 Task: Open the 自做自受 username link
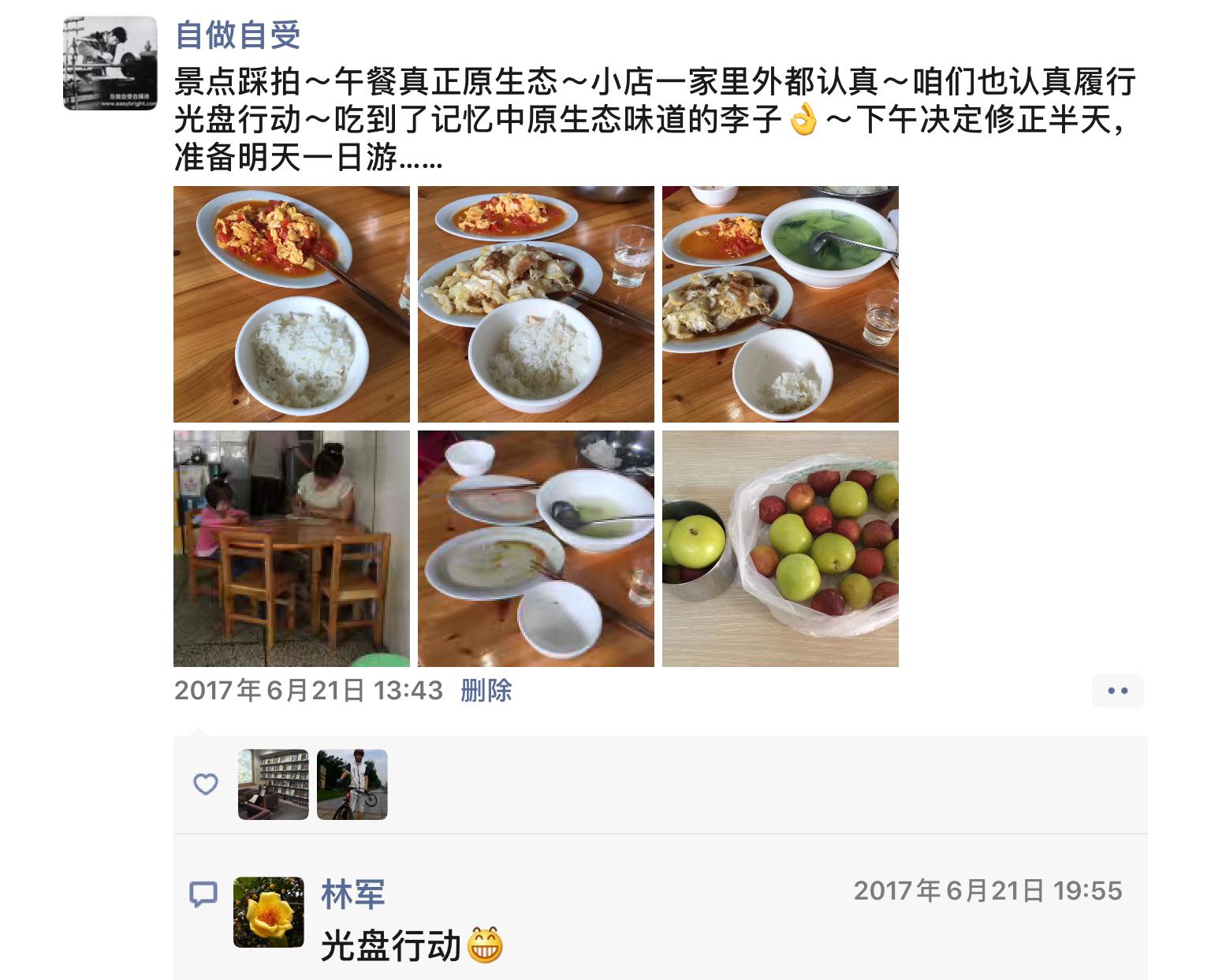point(237,35)
